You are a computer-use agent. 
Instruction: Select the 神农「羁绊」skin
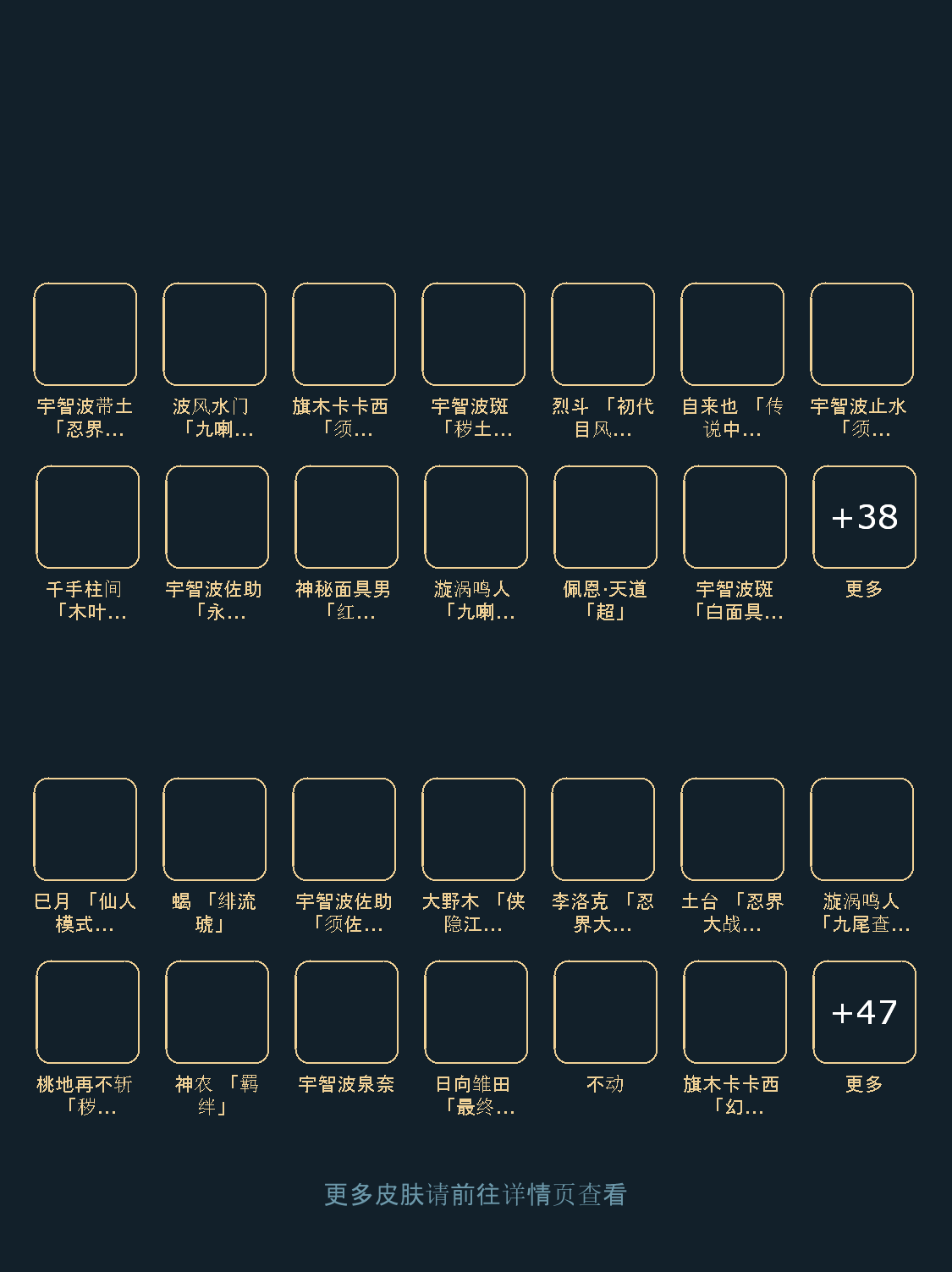[x=217, y=1012]
